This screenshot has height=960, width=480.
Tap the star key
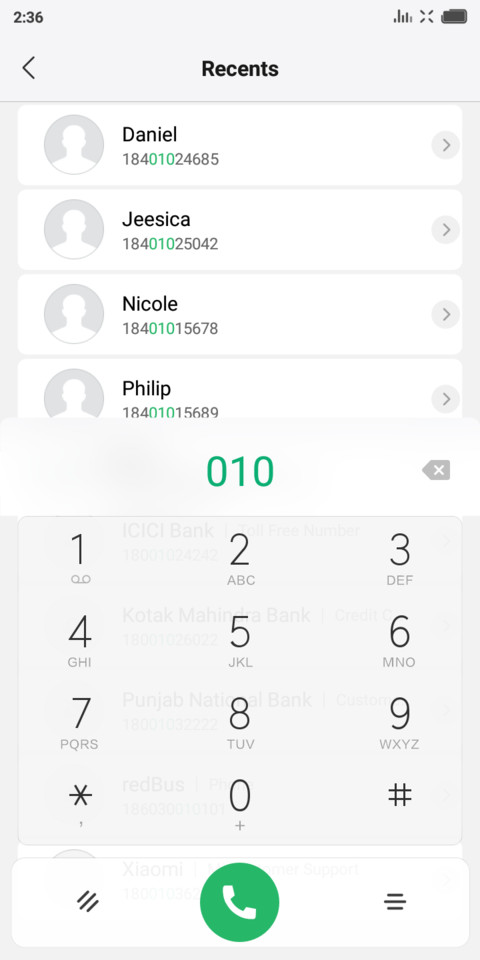pyautogui.click(x=80, y=803)
